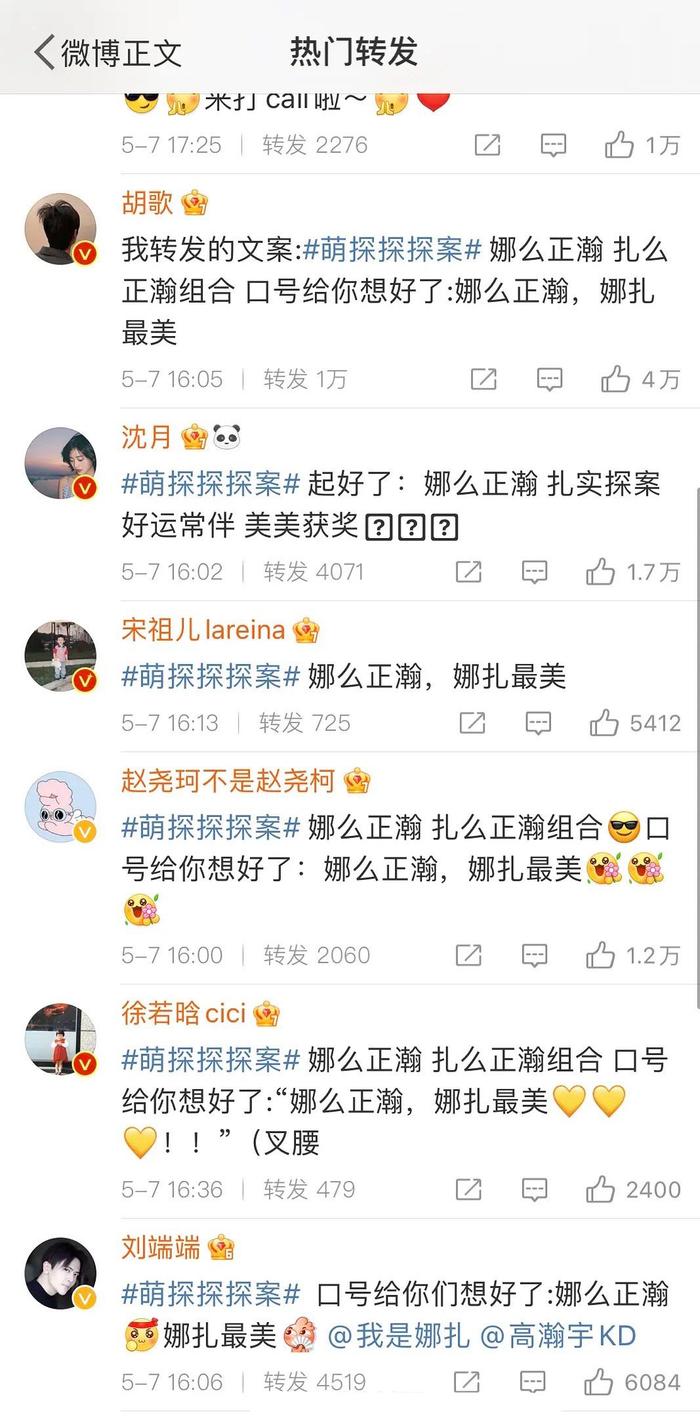Open 徐若晗cici's username
Image resolution: width=700 pixels, height=1418 pixels.
click(183, 1014)
